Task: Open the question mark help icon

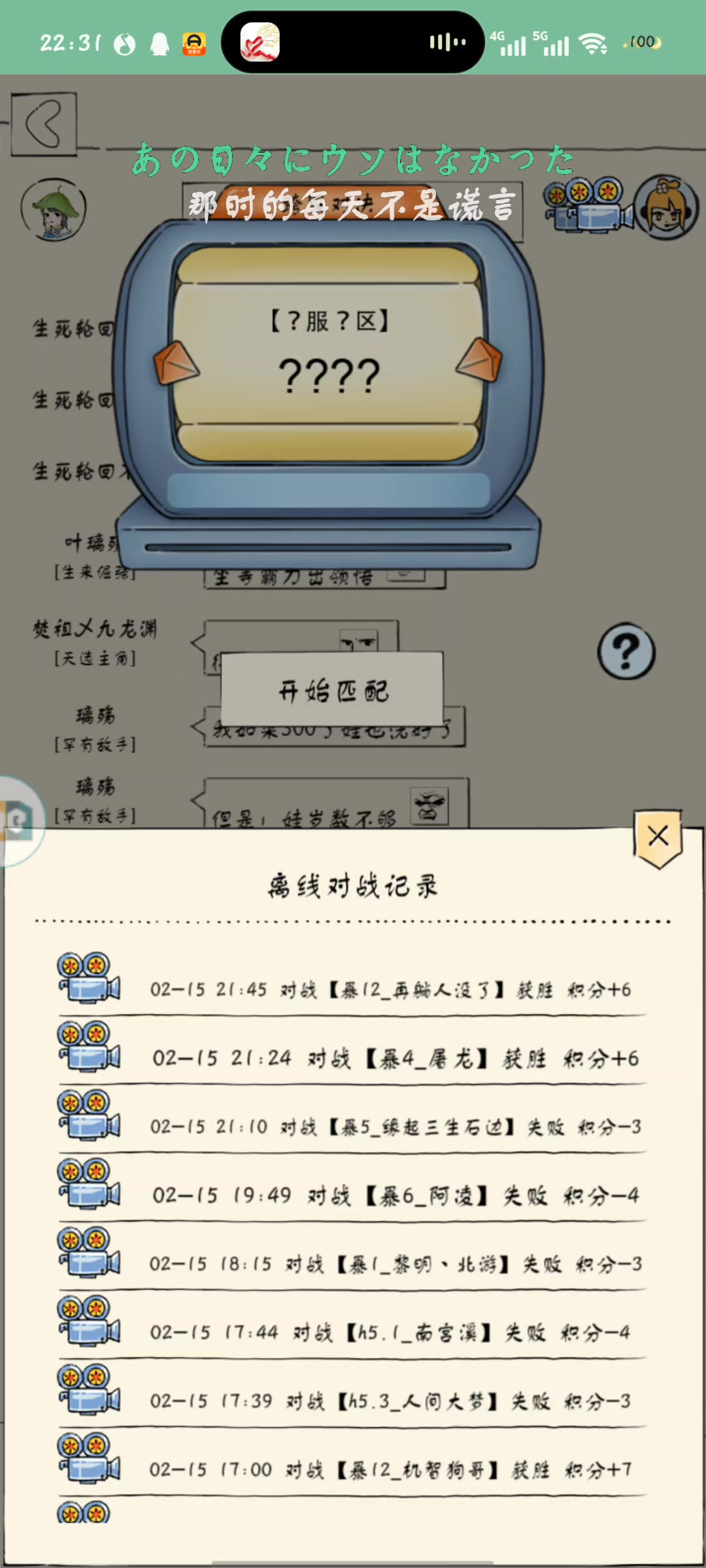Action: click(x=626, y=651)
